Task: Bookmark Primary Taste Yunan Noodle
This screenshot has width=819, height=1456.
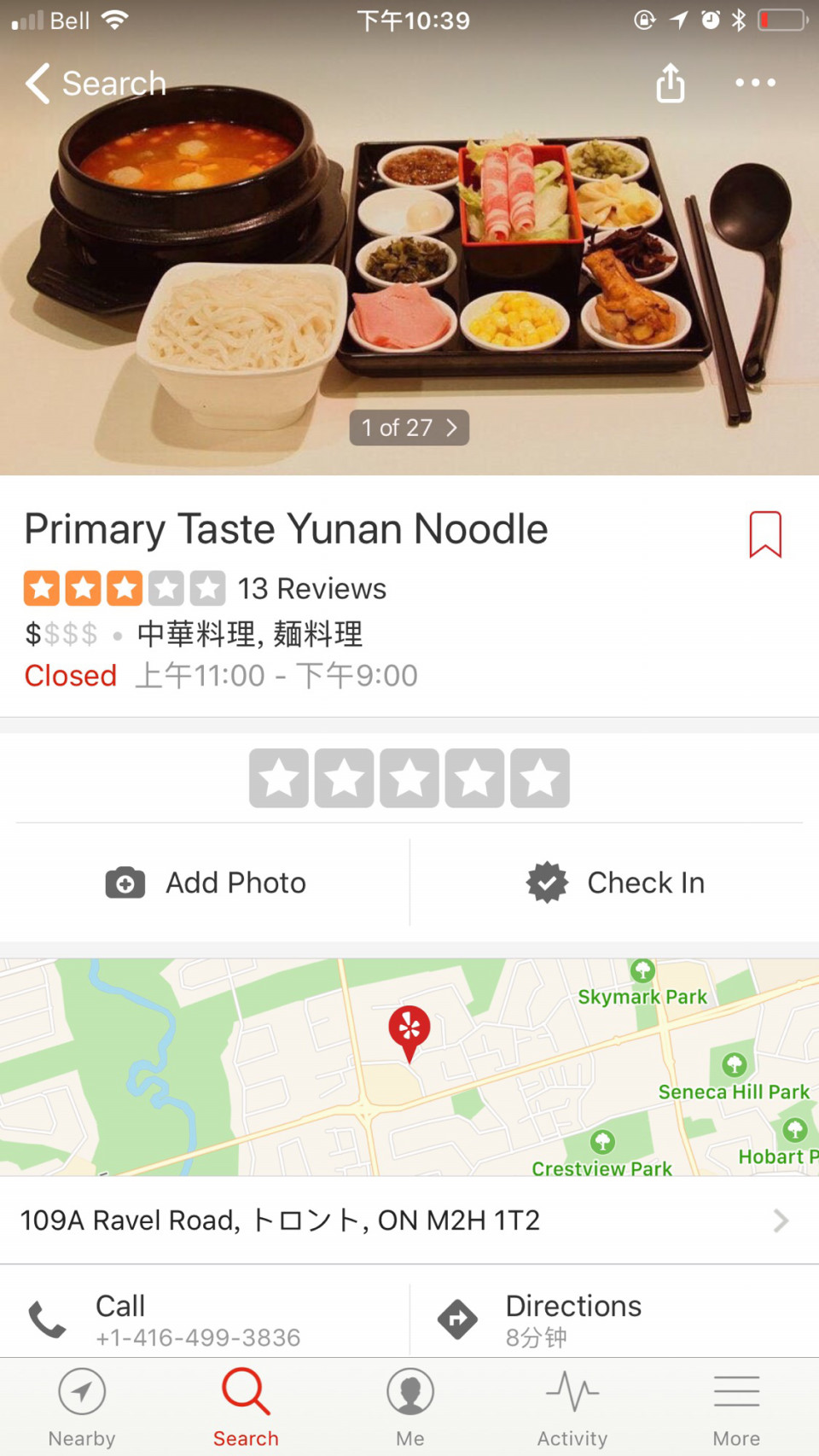Action: coord(765,534)
